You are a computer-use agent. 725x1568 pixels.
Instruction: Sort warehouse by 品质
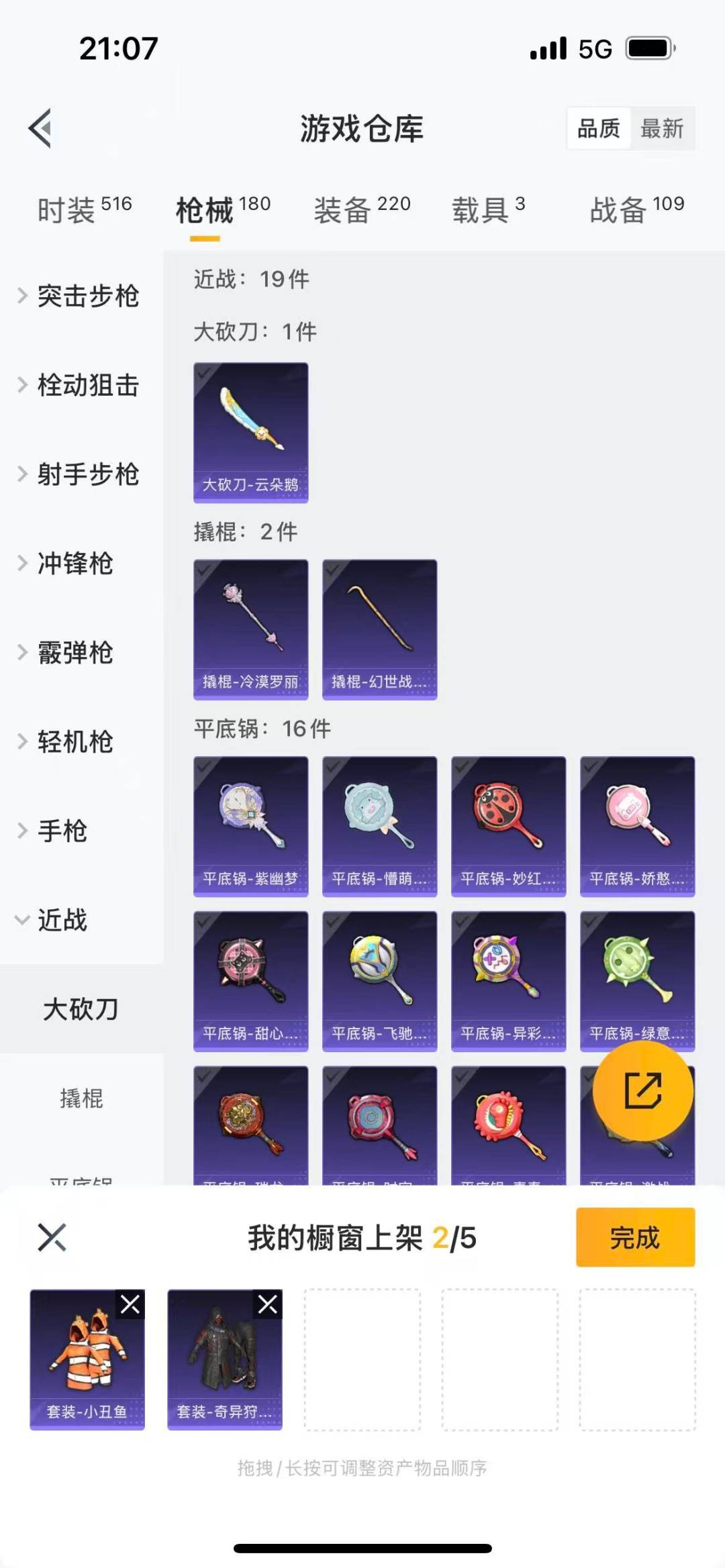point(599,127)
